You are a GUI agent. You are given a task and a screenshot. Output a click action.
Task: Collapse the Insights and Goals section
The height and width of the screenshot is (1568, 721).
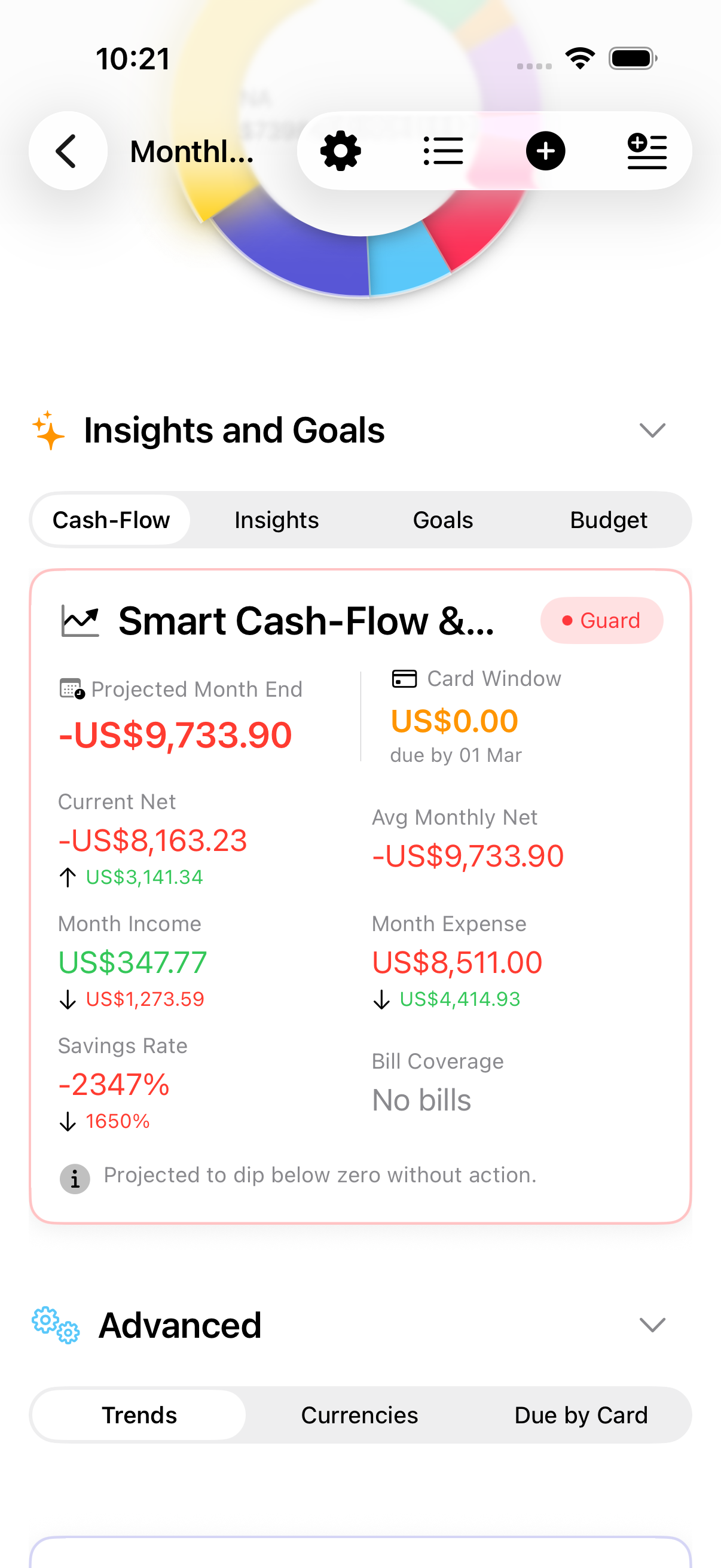652,431
